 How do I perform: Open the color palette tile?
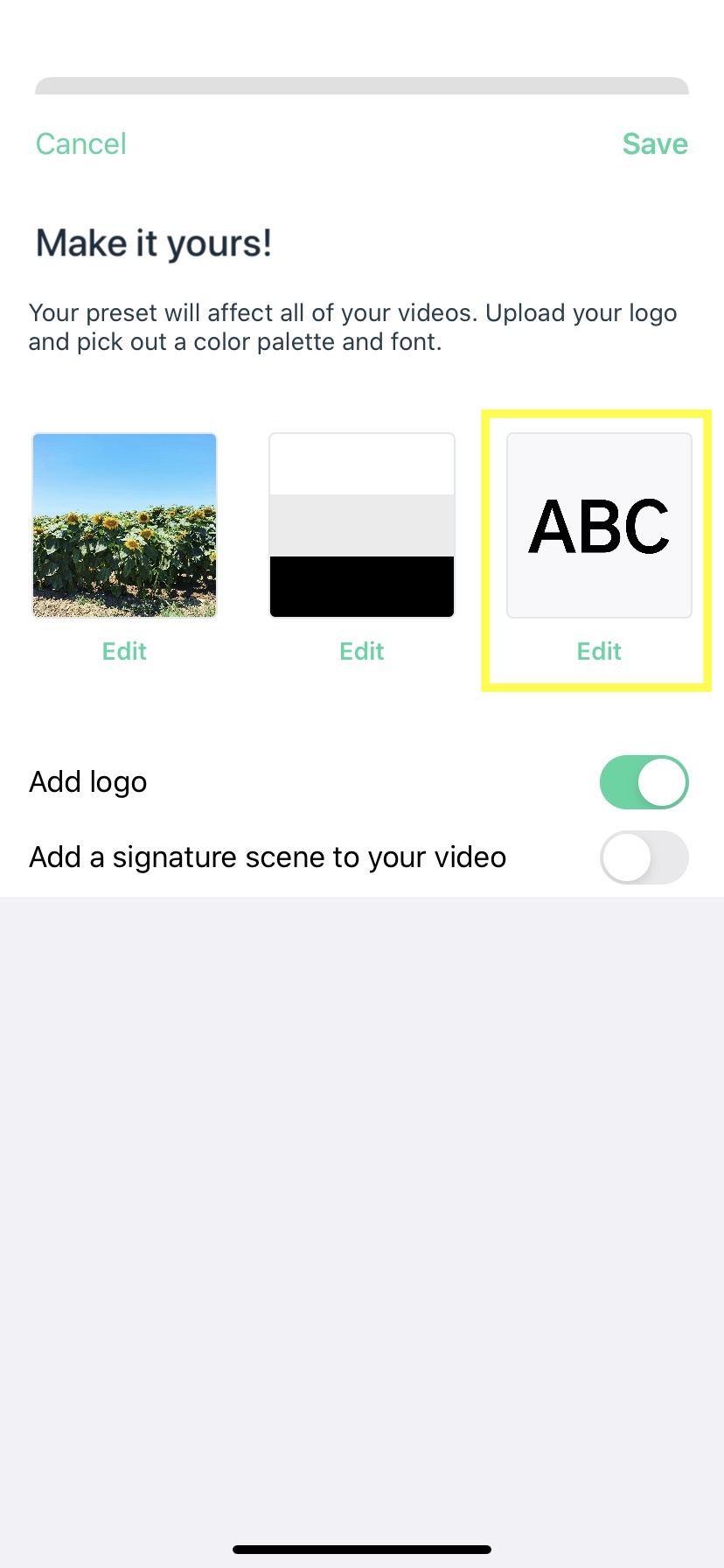362,525
